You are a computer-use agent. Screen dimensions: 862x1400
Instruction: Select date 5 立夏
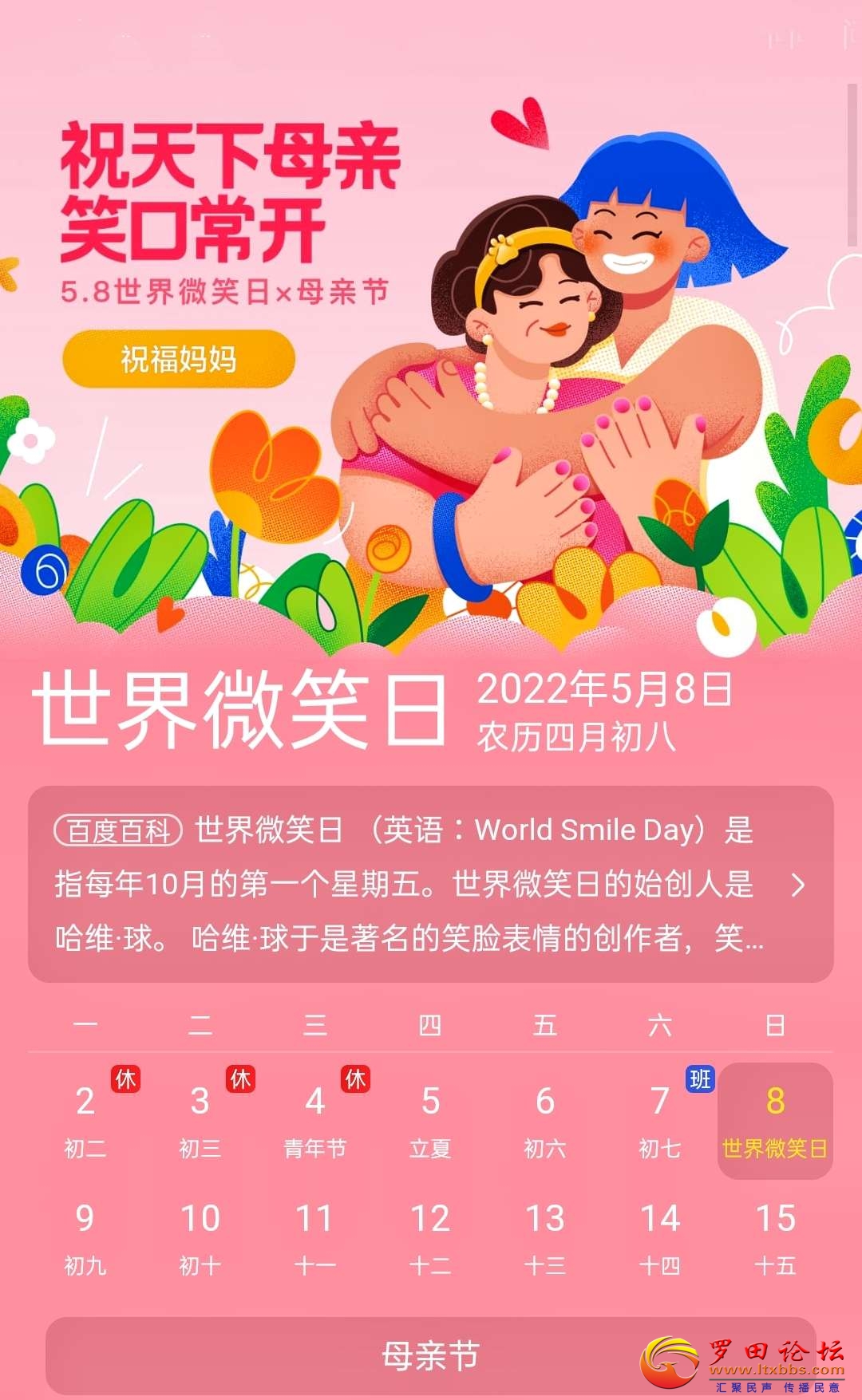pos(430,1120)
